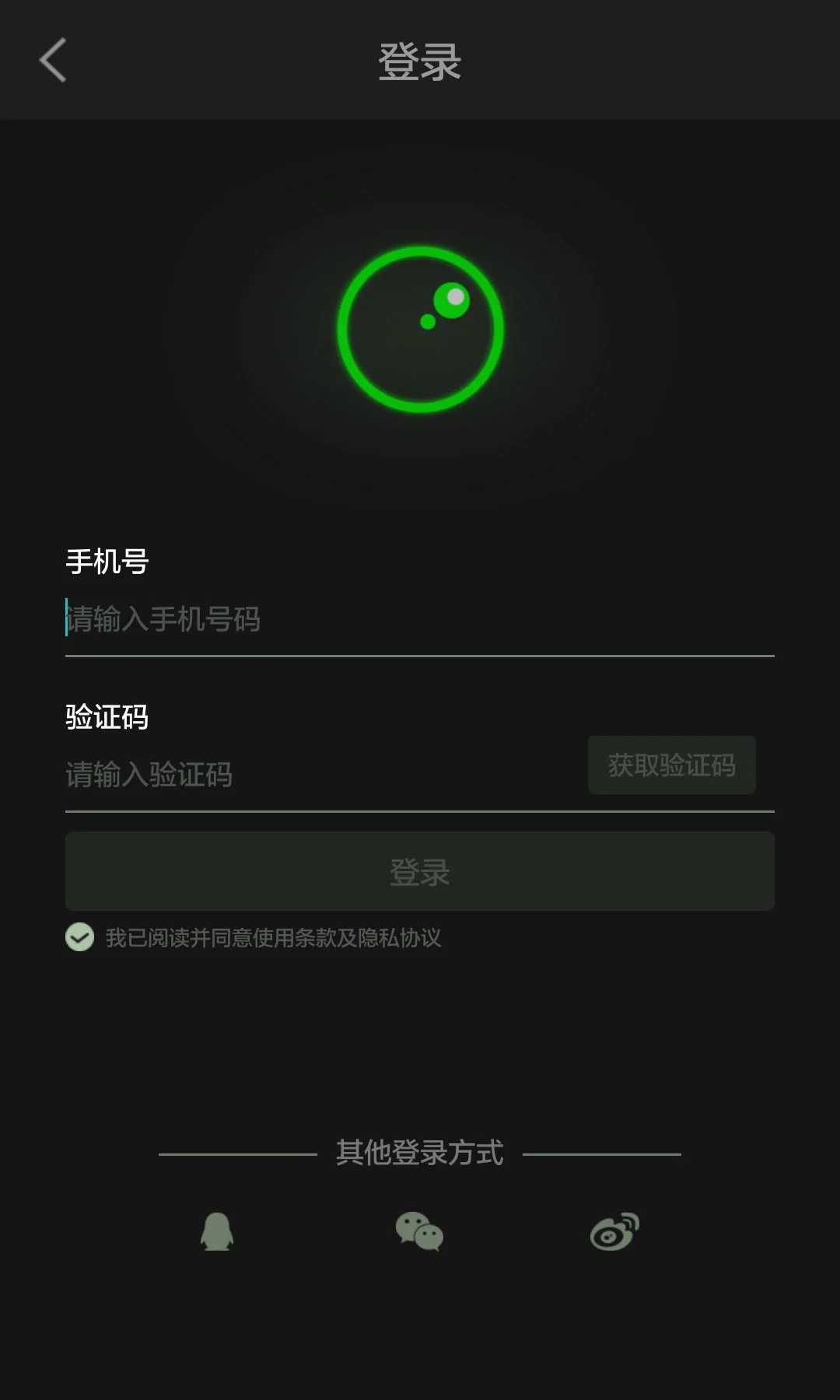Select the 其他登录方式 divider label
This screenshot has height=1400, width=840.
(x=420, y=1153)
